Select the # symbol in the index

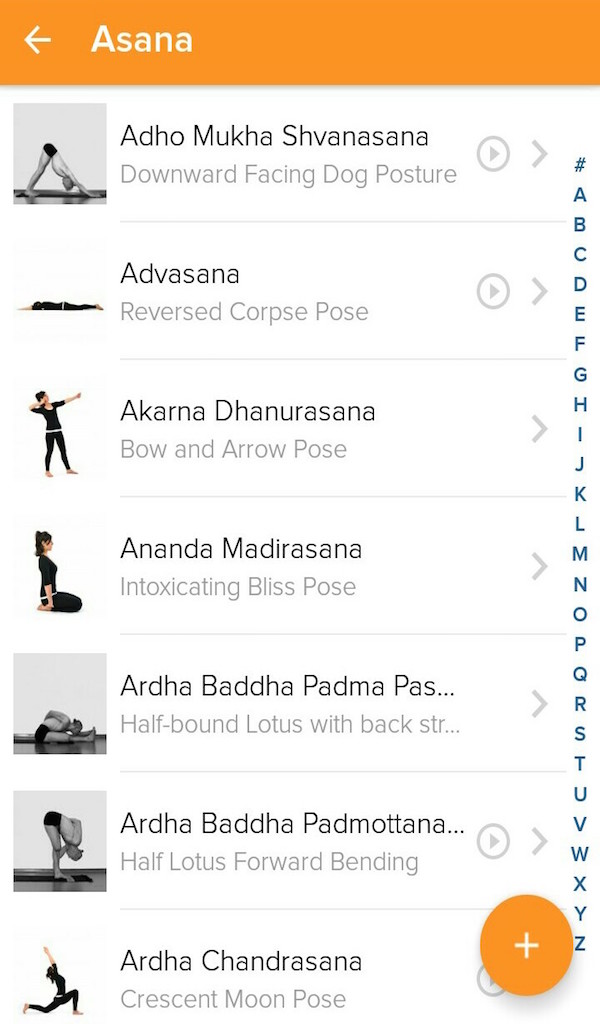pyautogui.click(x=580, y=165)
